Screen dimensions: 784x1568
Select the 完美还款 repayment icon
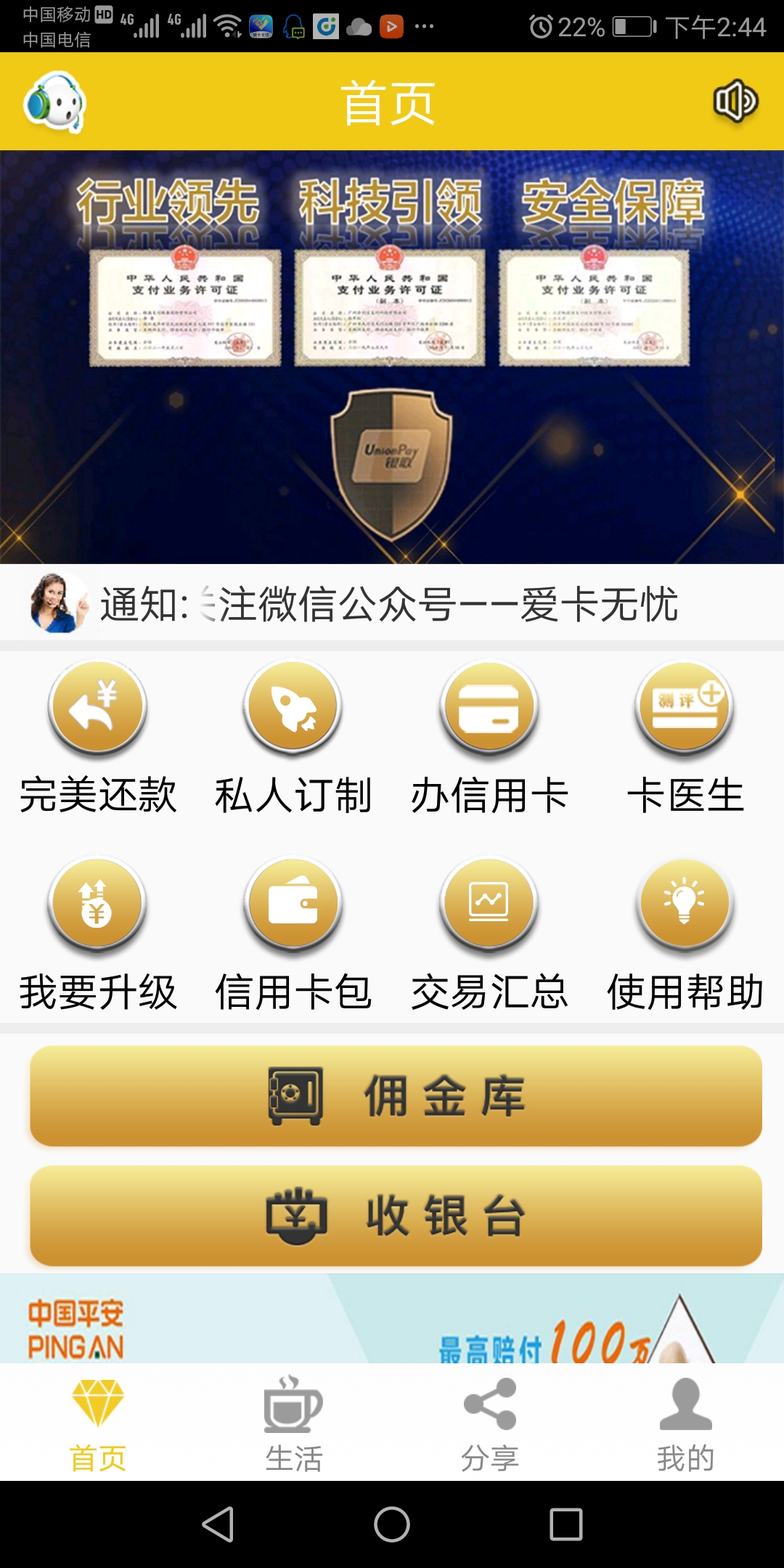[97, 708]
